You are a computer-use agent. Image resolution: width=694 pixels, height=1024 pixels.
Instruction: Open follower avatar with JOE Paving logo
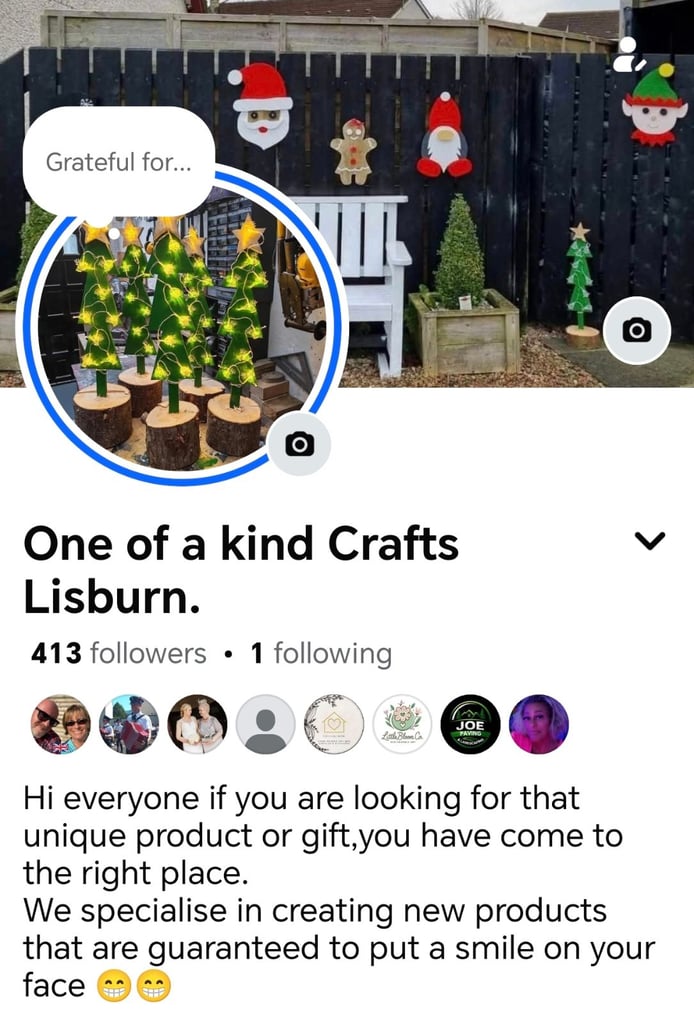pyautogui.click(x=471, y=724)
